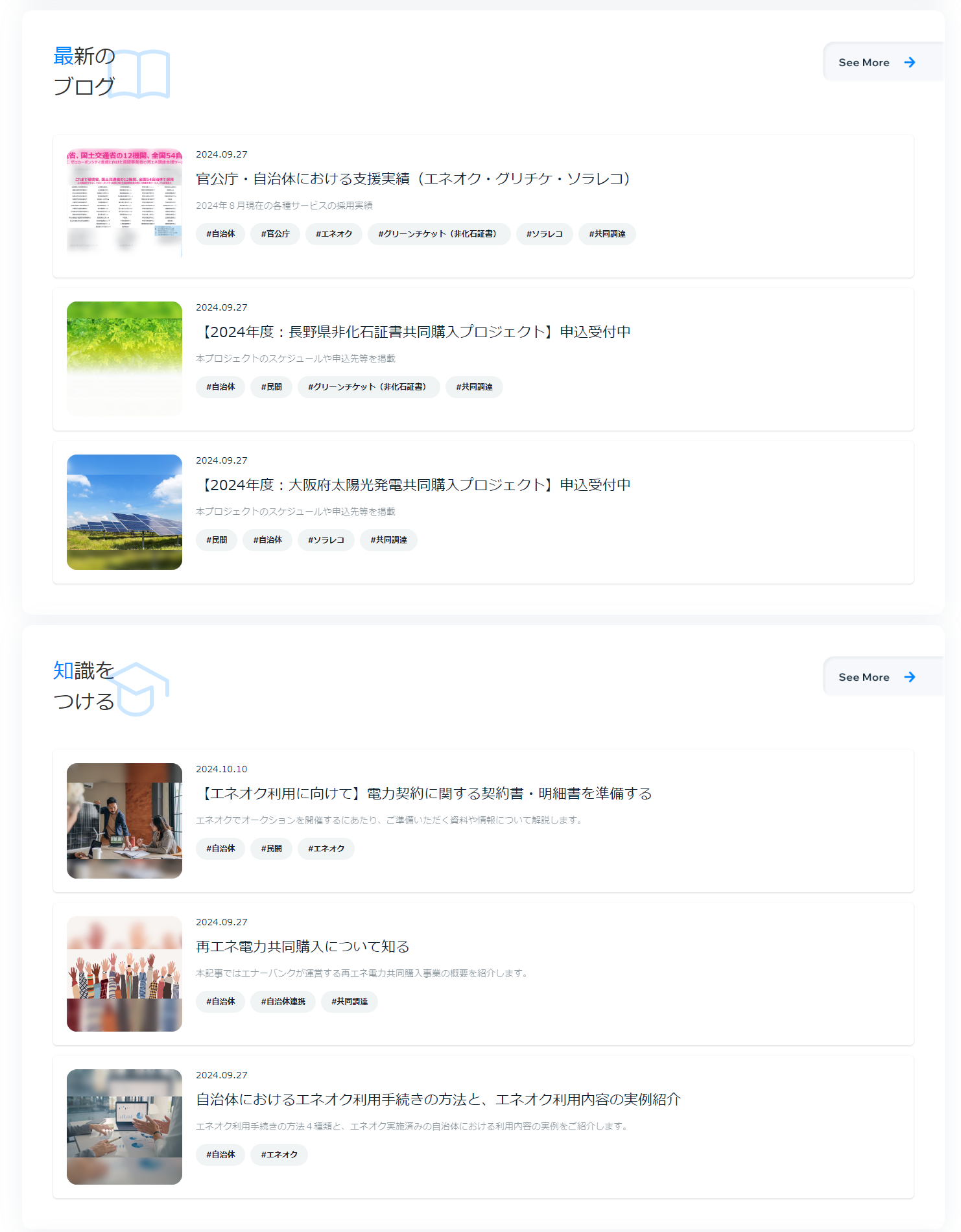961x1232 pixels.
Task: Tap #自治体 tag on the エネオク利用手続き post
Action: point(220,1155)
